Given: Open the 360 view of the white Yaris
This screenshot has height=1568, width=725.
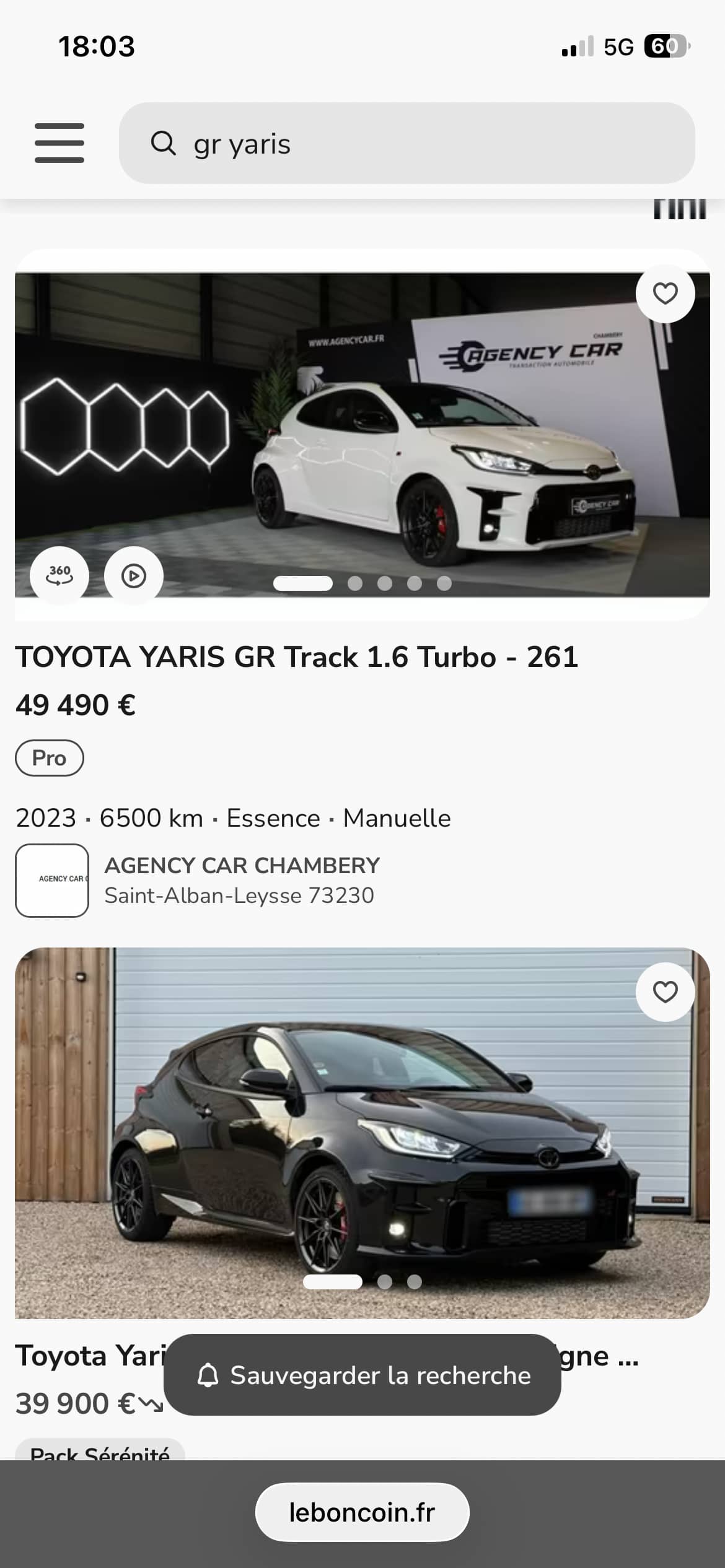Looking at the screenshot, I should (59, 576).
